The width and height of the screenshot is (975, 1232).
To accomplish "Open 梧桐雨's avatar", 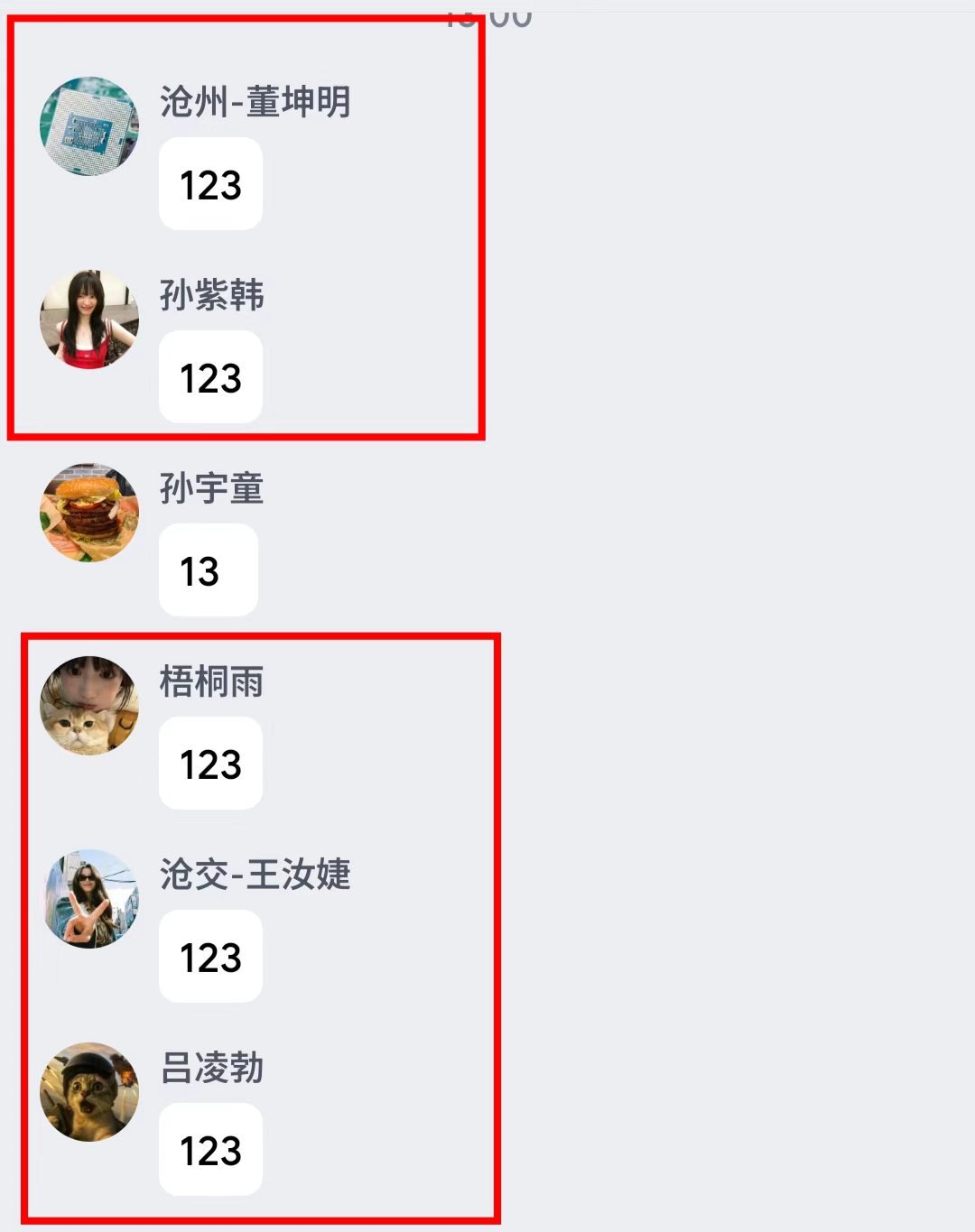I will [89, 706].
